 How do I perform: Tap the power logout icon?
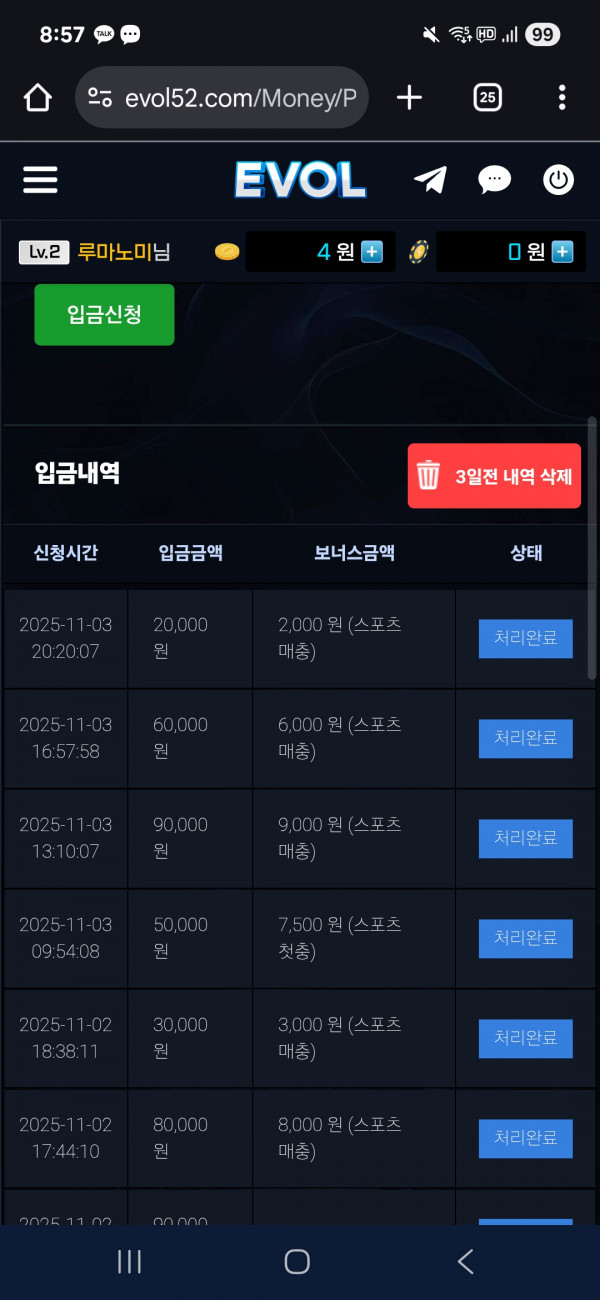click(558, 180)
